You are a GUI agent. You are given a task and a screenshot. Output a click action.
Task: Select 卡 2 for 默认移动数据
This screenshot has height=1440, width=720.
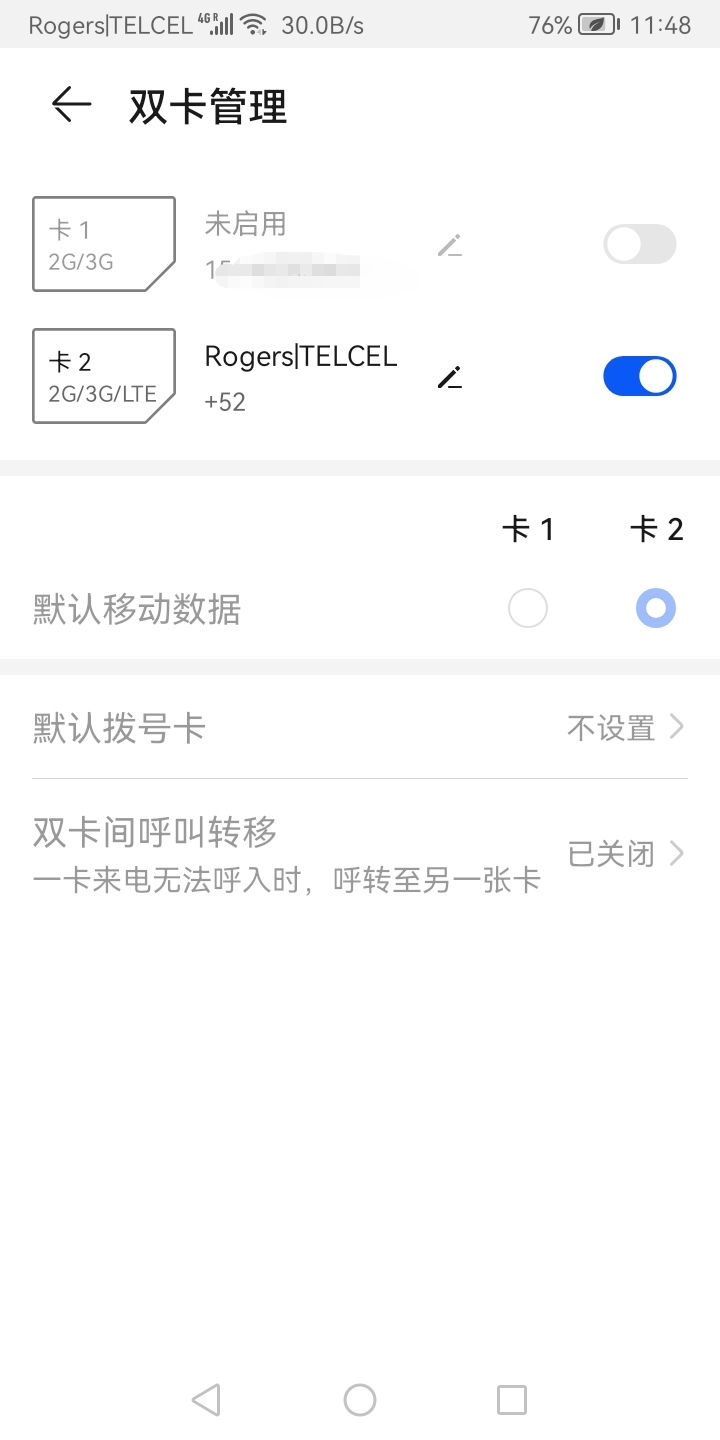coord(656,608)
